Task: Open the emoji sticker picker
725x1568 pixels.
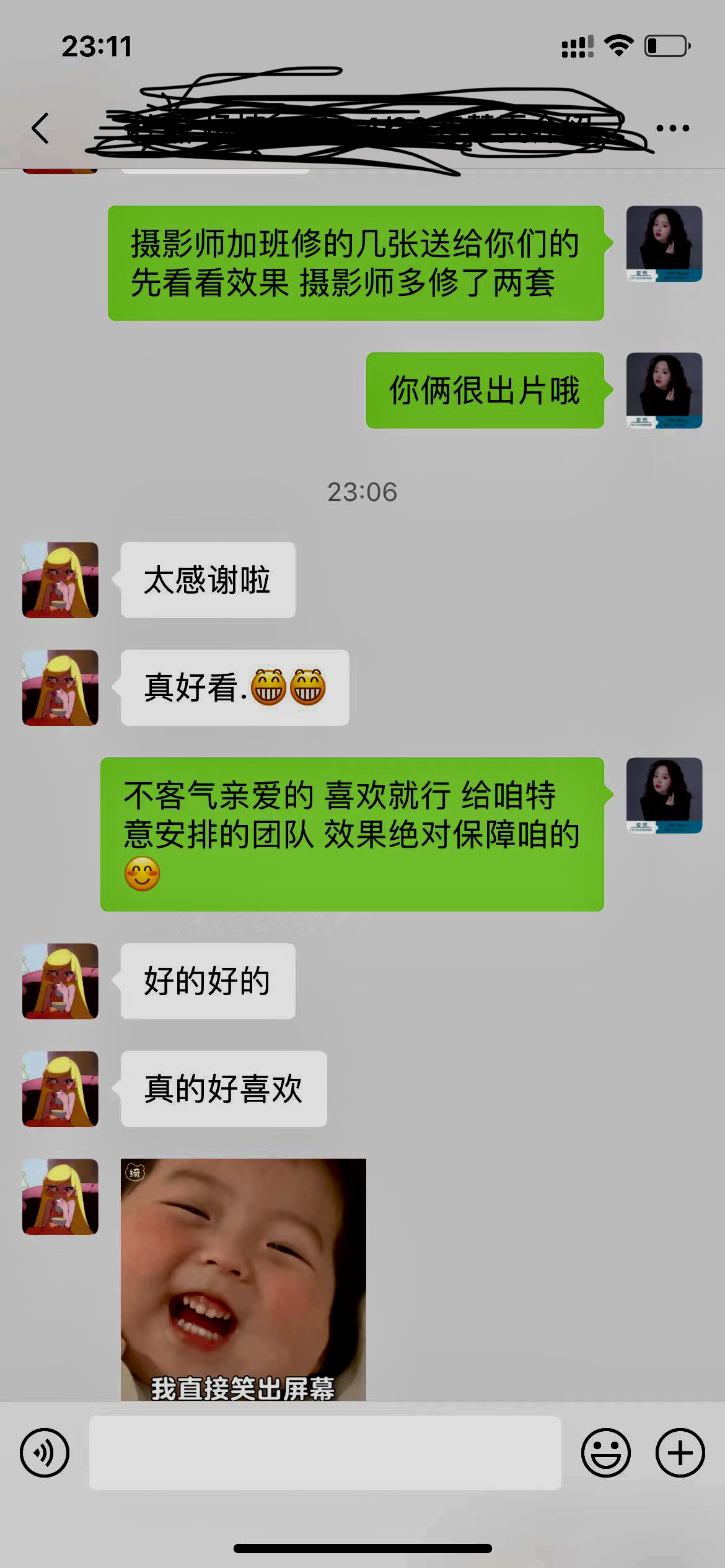Action: pos(606,1453)
